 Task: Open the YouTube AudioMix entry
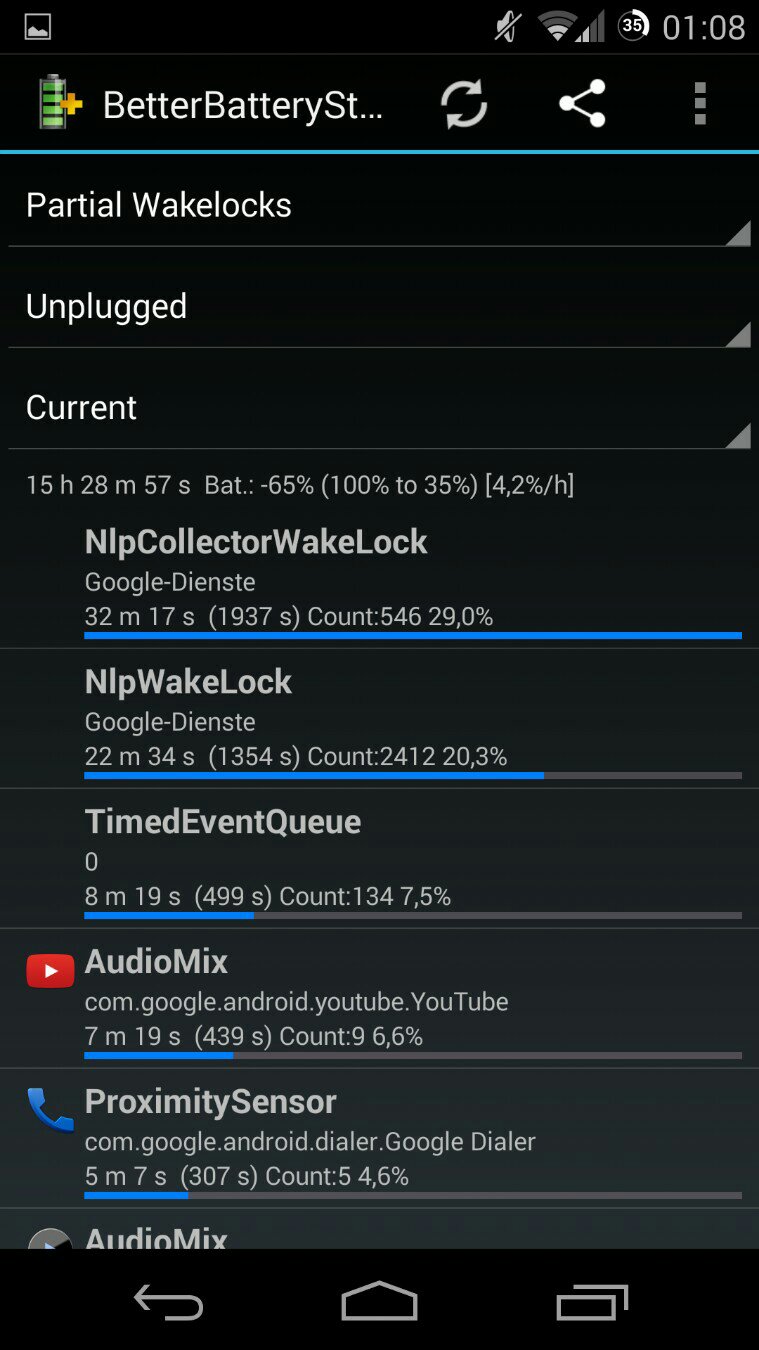[x=379, y=1000]
